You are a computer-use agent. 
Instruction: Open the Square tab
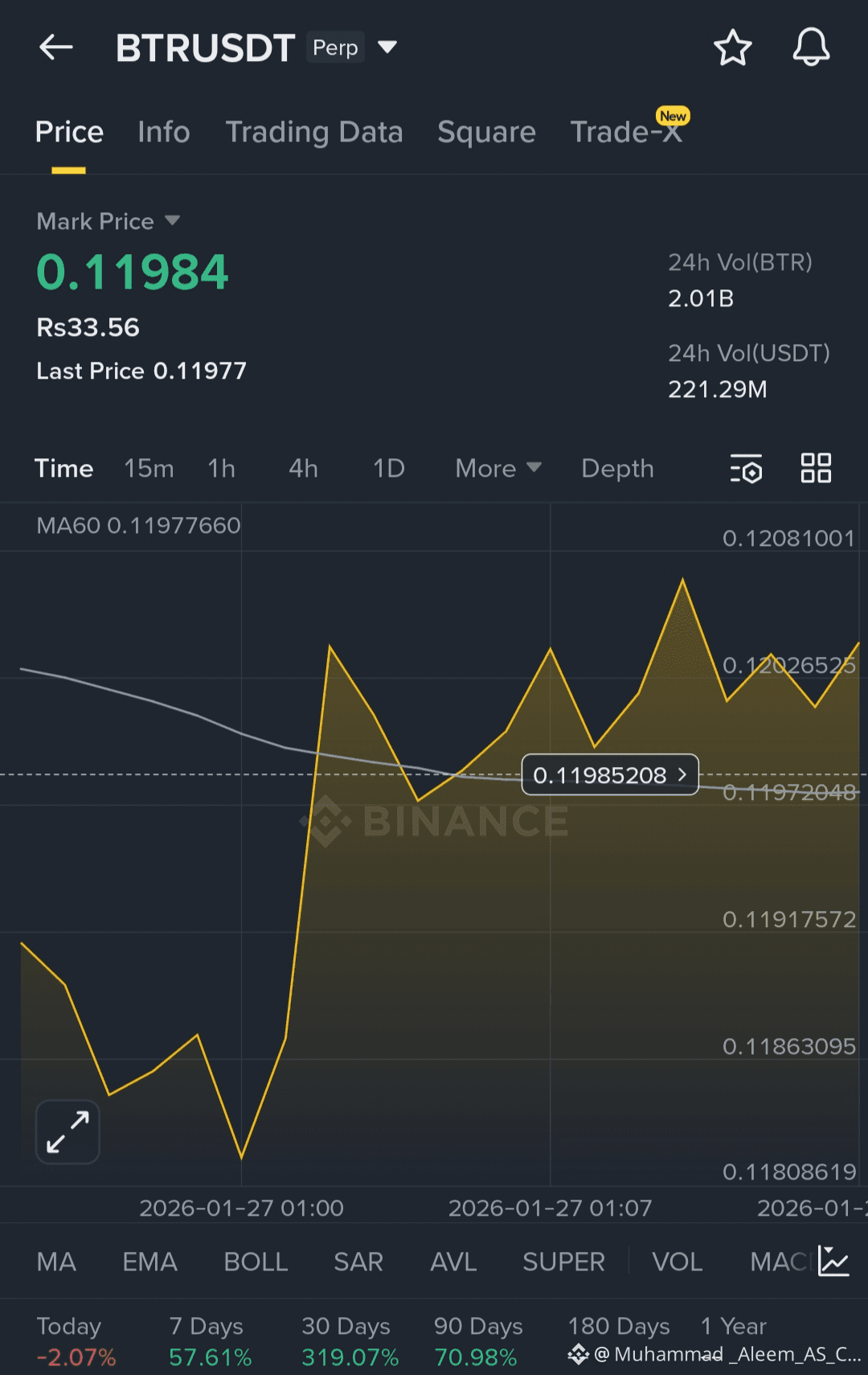486,132
